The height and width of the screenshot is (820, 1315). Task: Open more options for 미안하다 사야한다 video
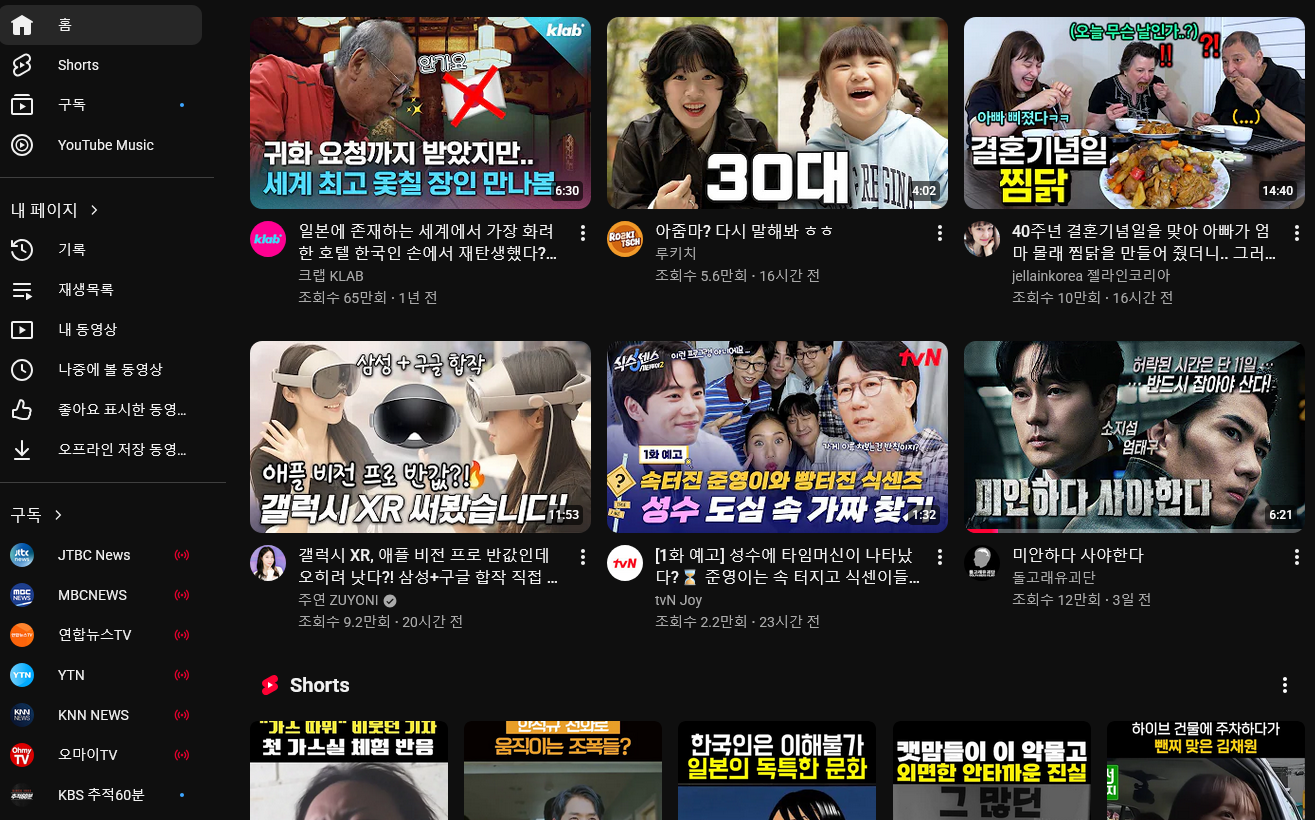[x=1296, y=557]
